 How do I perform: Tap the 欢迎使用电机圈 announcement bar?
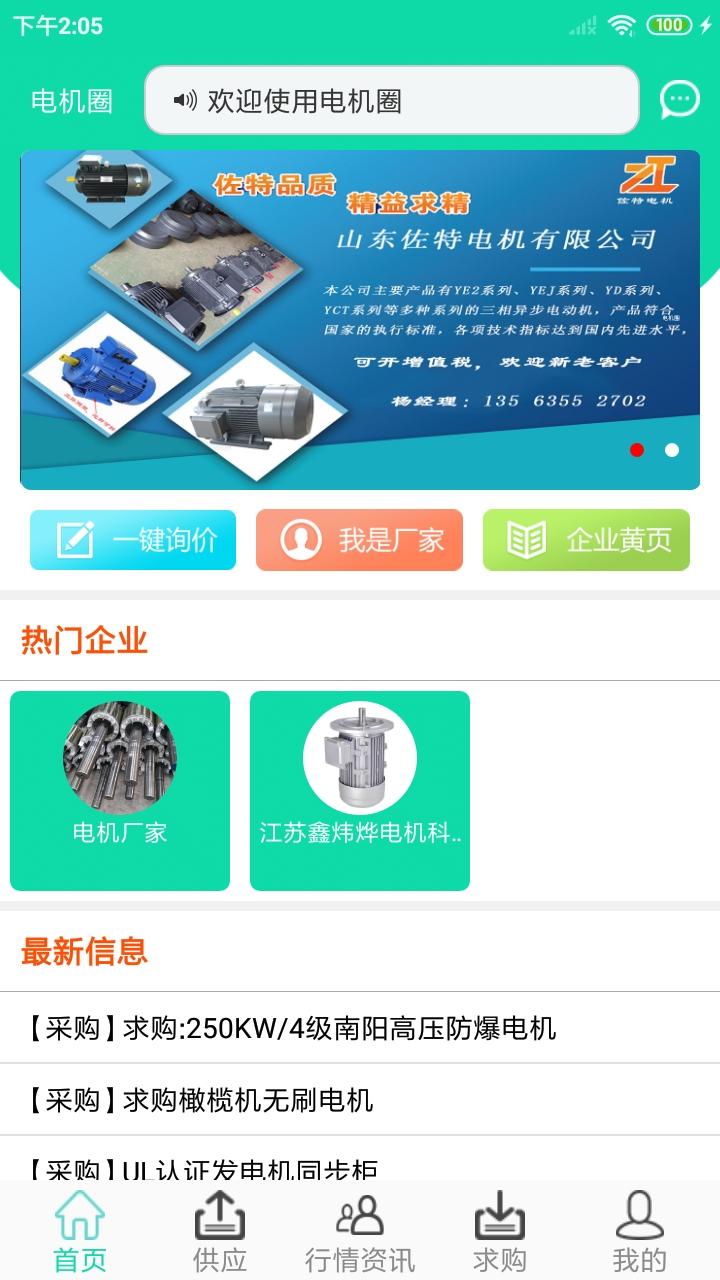[391, 100]
